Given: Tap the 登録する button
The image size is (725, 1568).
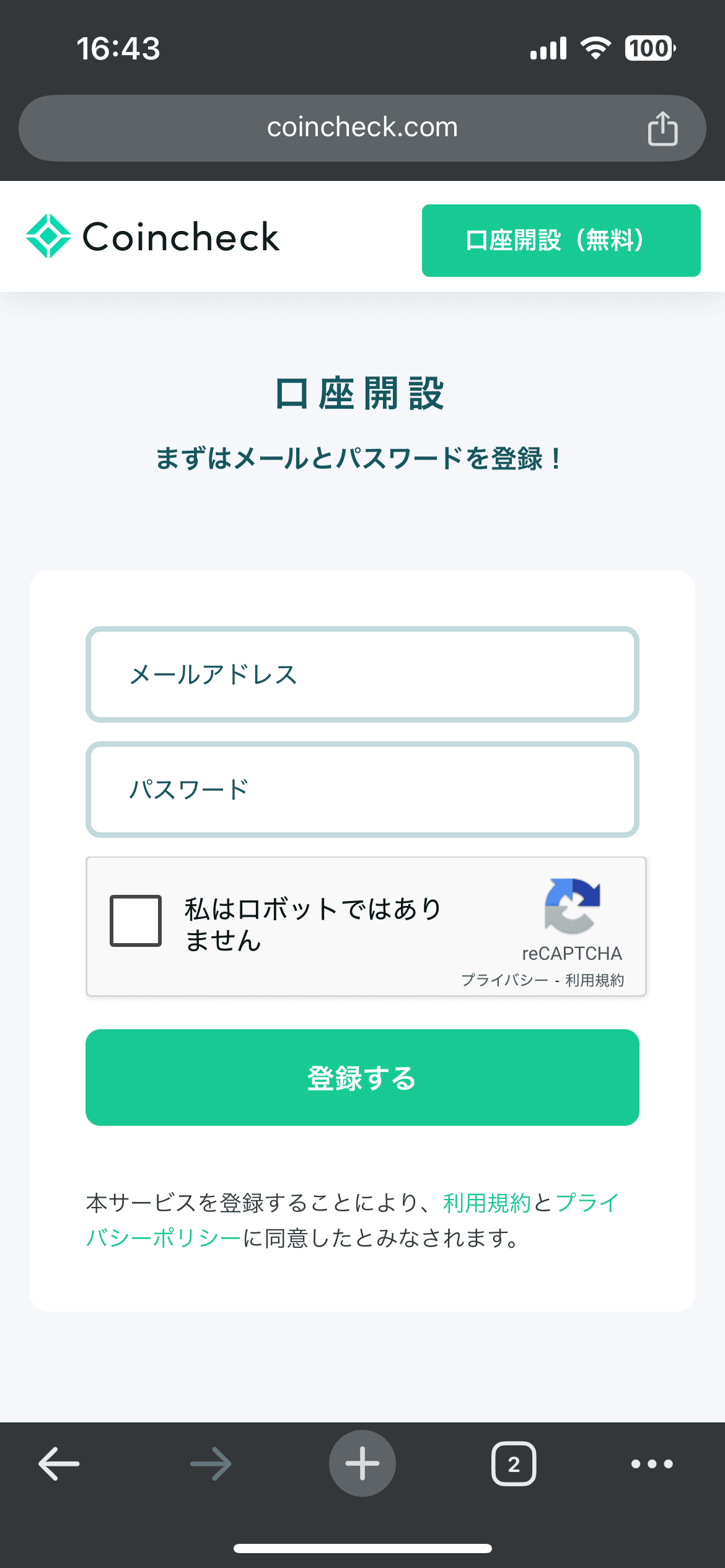Looking at the screenshot, I should pos(362,1078).
